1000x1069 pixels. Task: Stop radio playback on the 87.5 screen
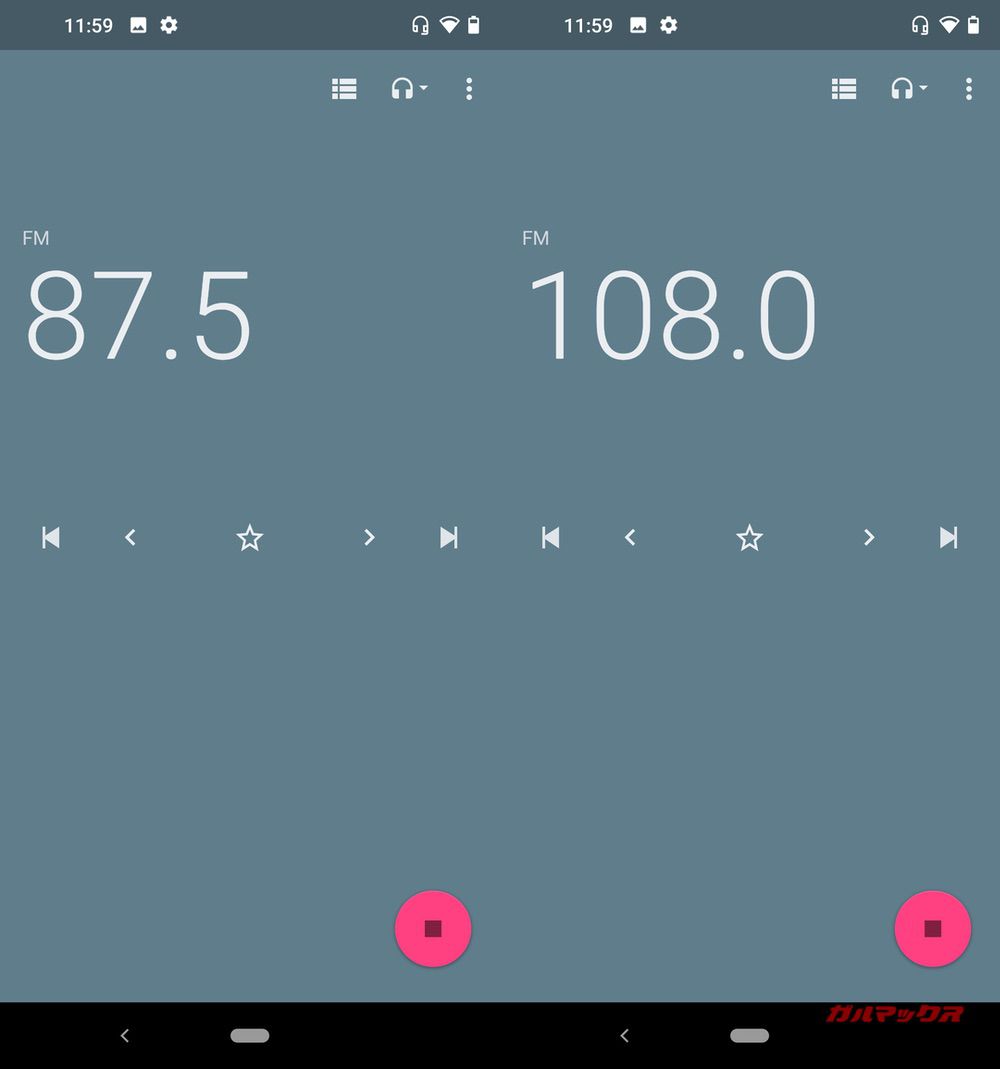click(433, 929)
